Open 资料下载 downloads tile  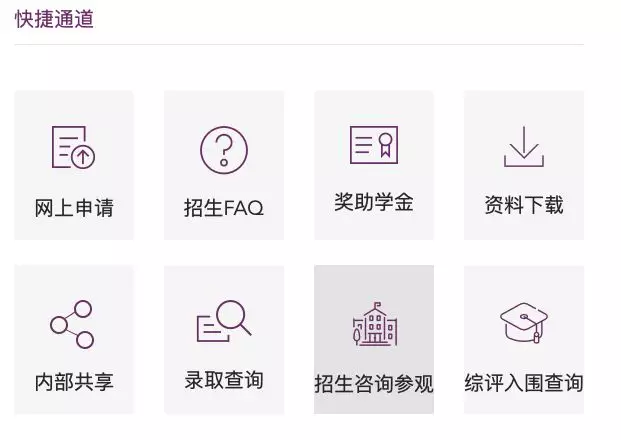click(x=524, y=166)
